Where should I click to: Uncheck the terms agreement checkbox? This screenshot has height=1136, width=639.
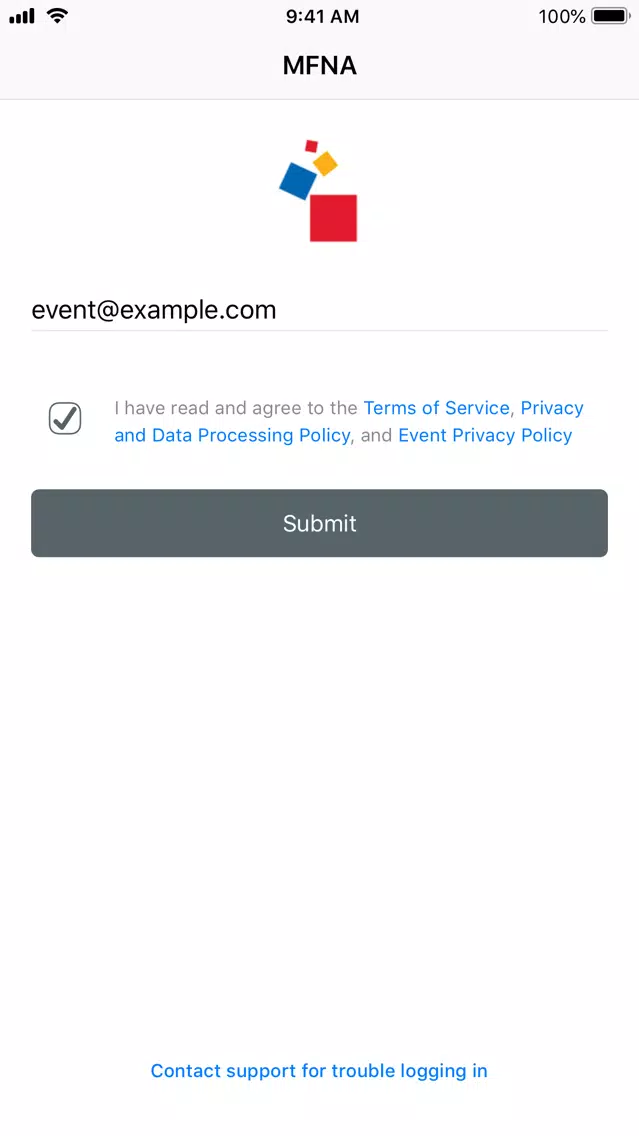(x=65, y=419)
